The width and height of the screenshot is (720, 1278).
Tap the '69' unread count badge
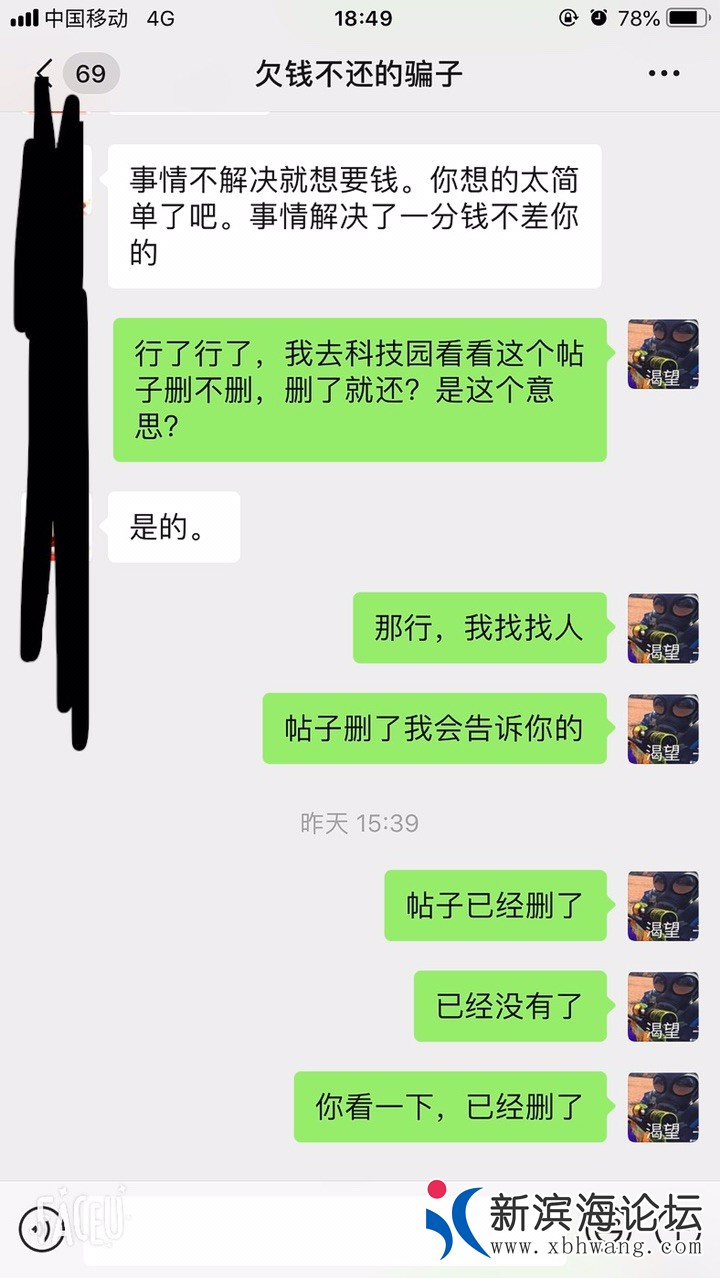[x=90, y=73]
